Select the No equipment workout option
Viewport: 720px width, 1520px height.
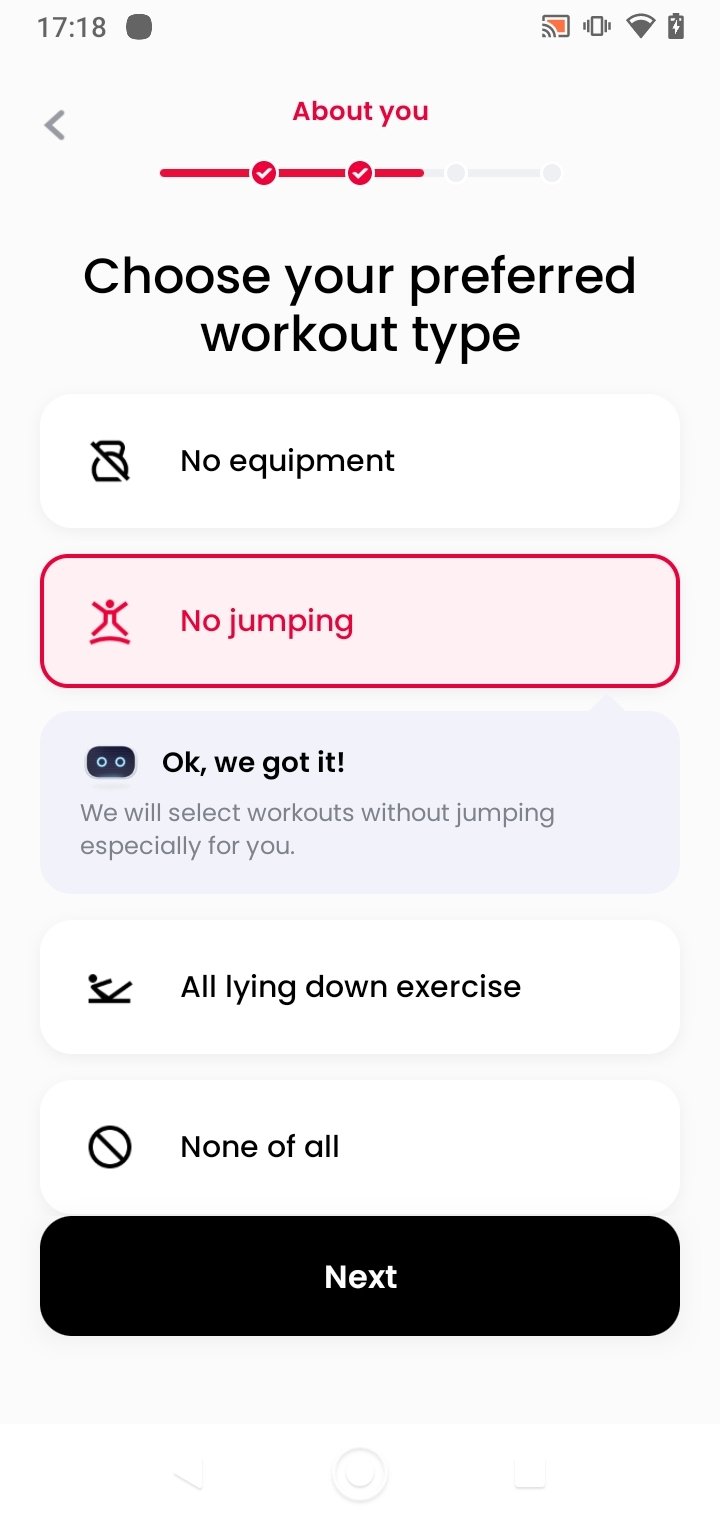click(360, 461)
